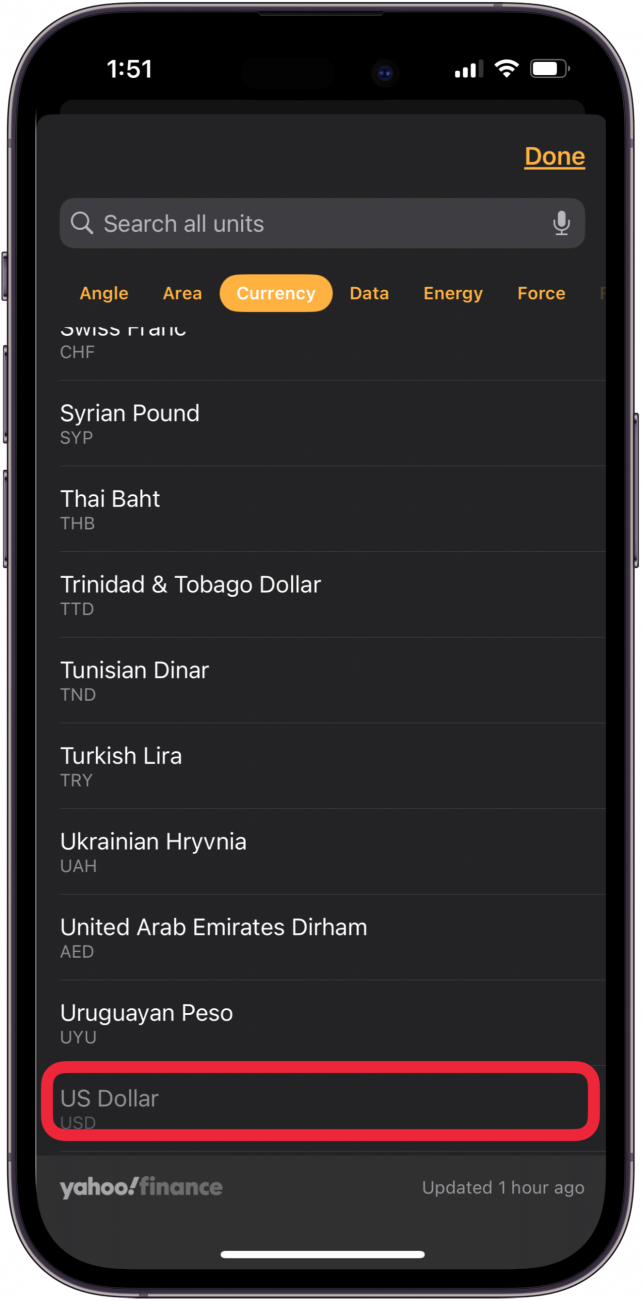Switch to the Data category
The height and width of the screenshot is (1301, 642).
click(369, 293)
